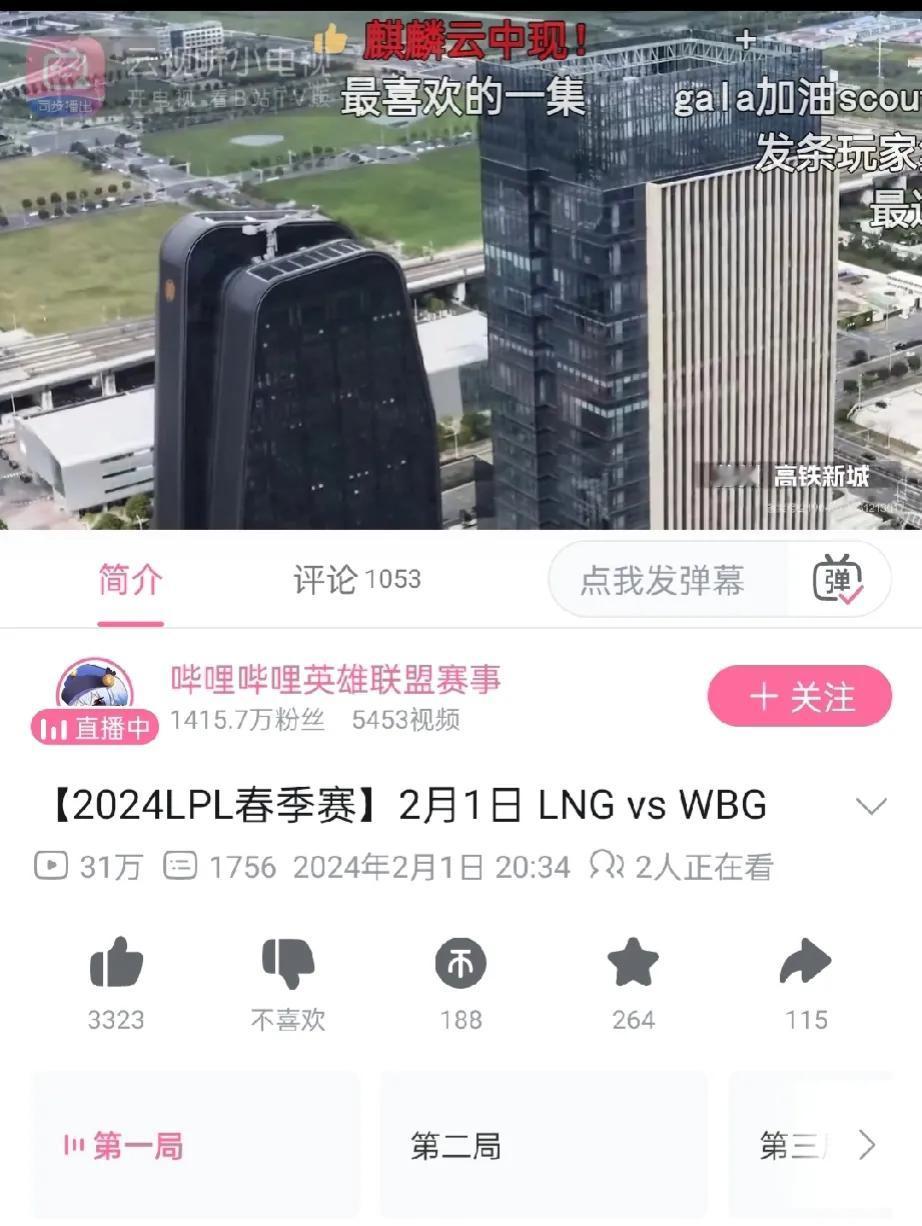Open the uploader name 哔哩哔哩英雄联盟赛事
This screenshot has height=1226, width=922.
pos(335,680)
